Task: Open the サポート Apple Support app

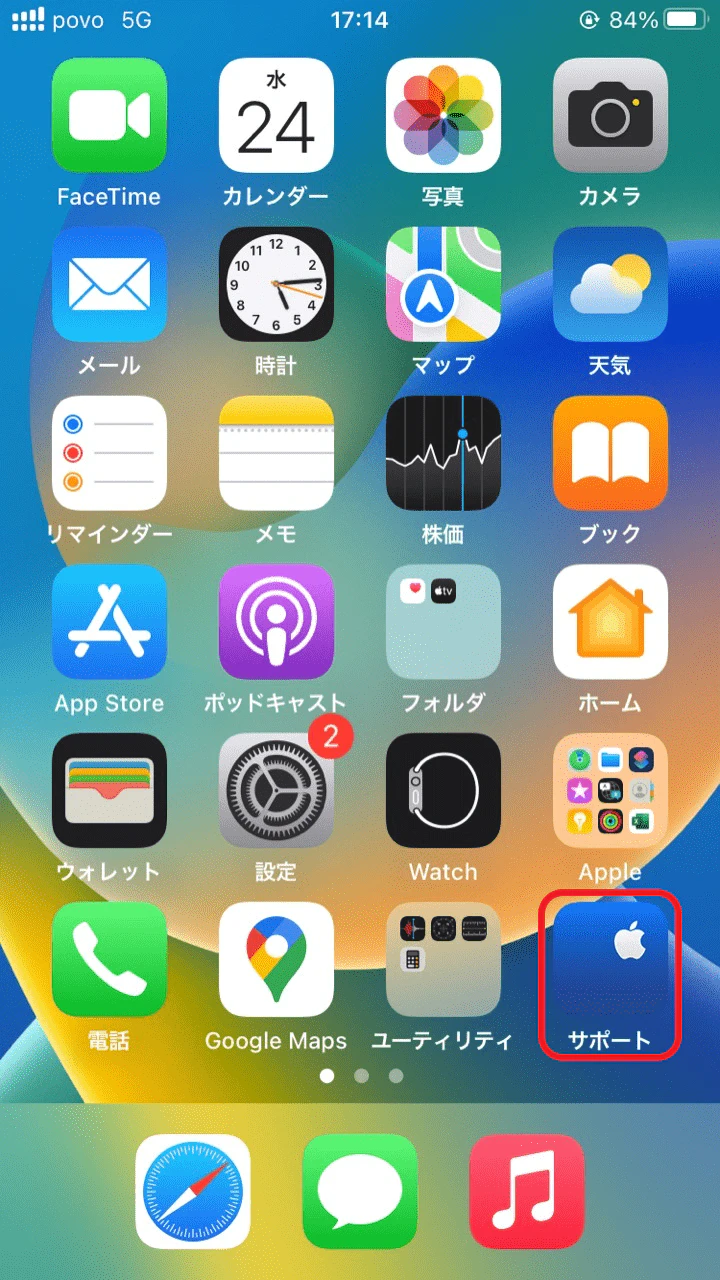Action: 610,960
